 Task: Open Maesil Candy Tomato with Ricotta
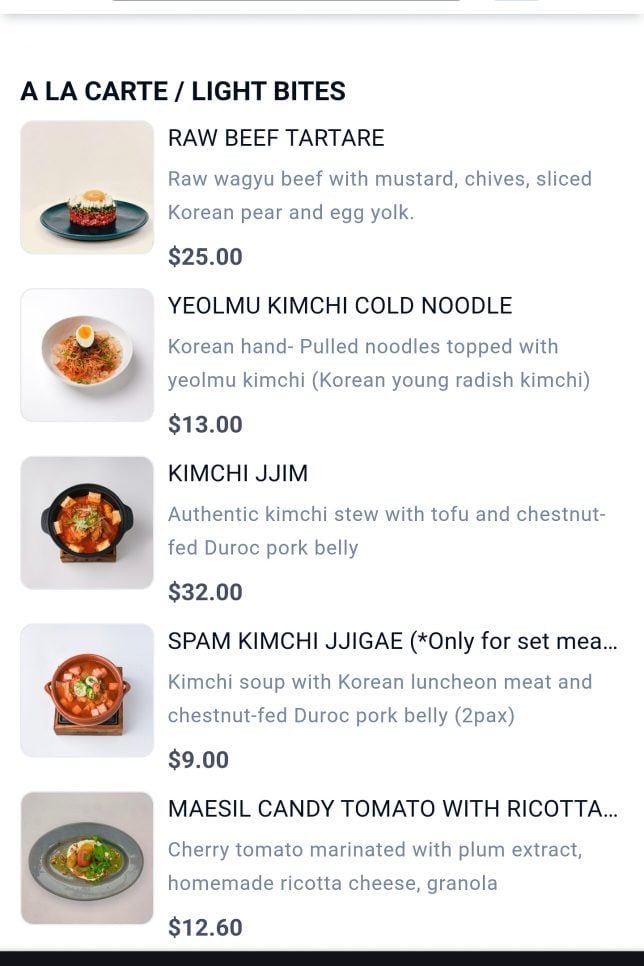[x=392, y=809]
